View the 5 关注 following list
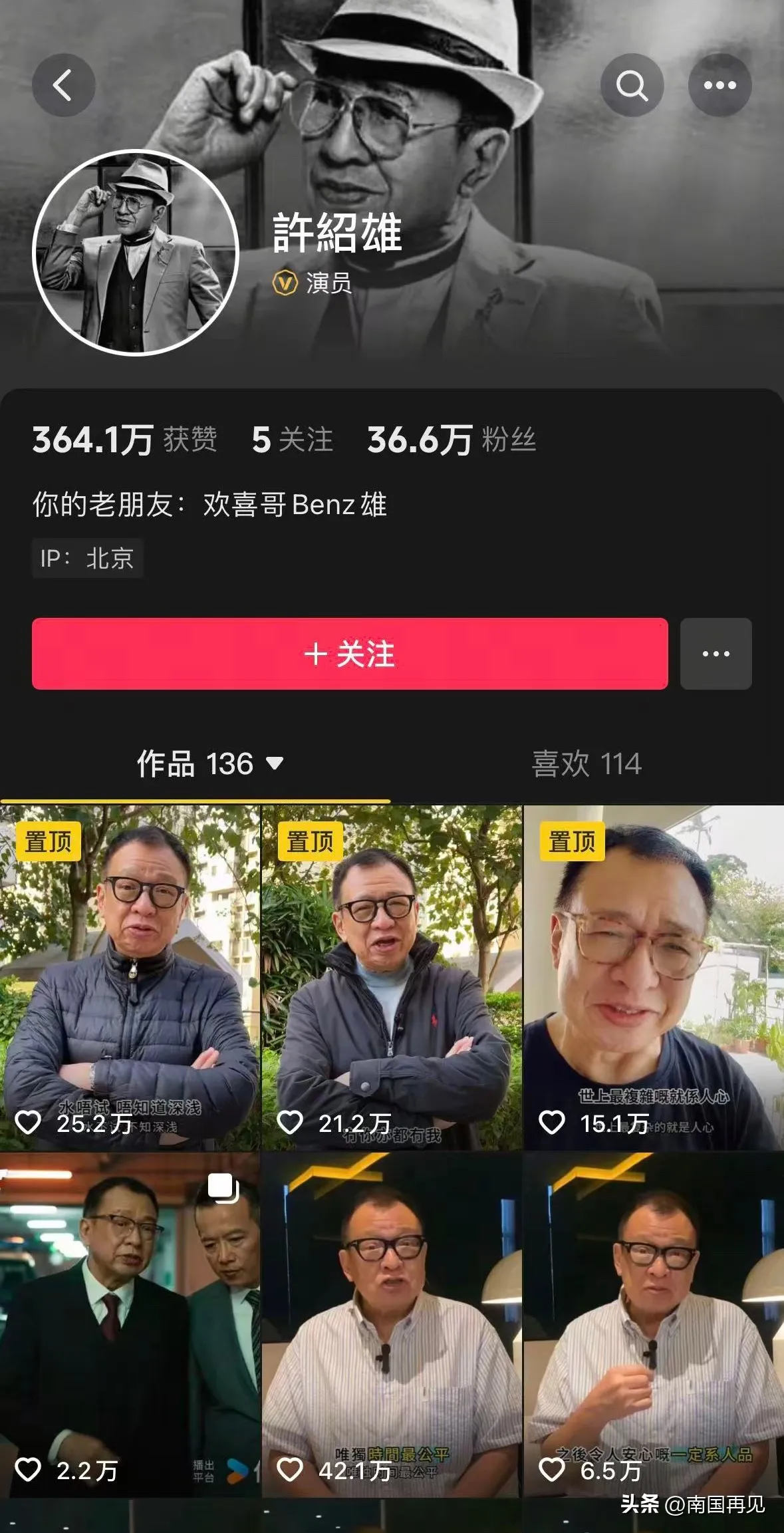 [x=292, y=440]
